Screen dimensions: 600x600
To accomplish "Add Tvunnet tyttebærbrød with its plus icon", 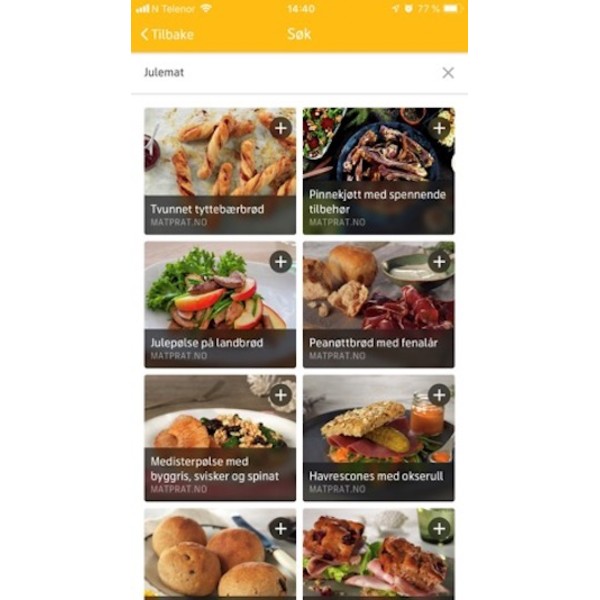I will pos(281,128).
